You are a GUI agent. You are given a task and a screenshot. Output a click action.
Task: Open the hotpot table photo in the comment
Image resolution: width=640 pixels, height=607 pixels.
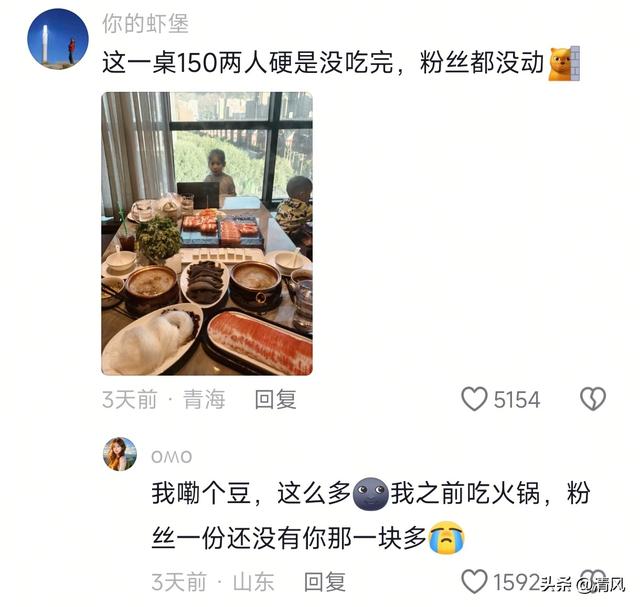pos(207,233)
